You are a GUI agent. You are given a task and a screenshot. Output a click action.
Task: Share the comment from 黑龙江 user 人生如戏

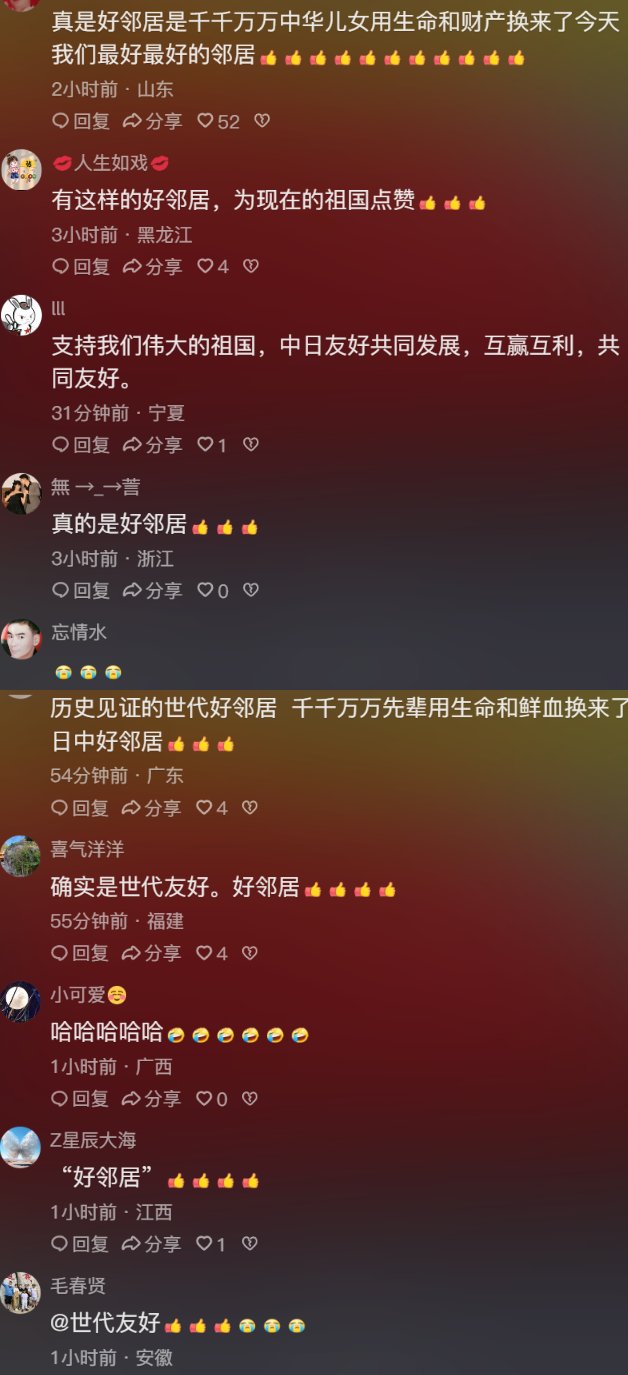click(x=153, y=267)
